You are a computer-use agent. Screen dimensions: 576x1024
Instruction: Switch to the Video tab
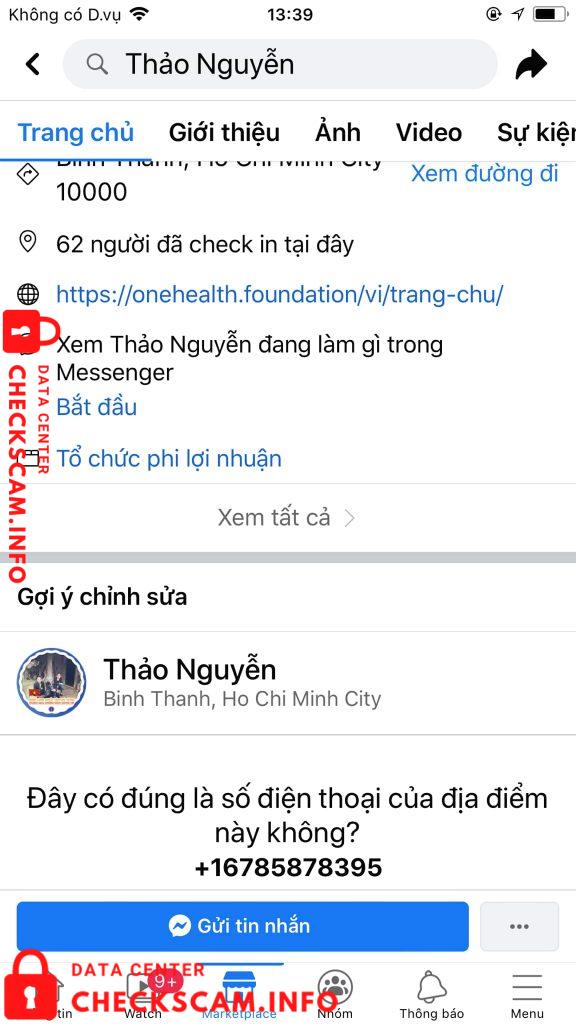coord(428,133)
